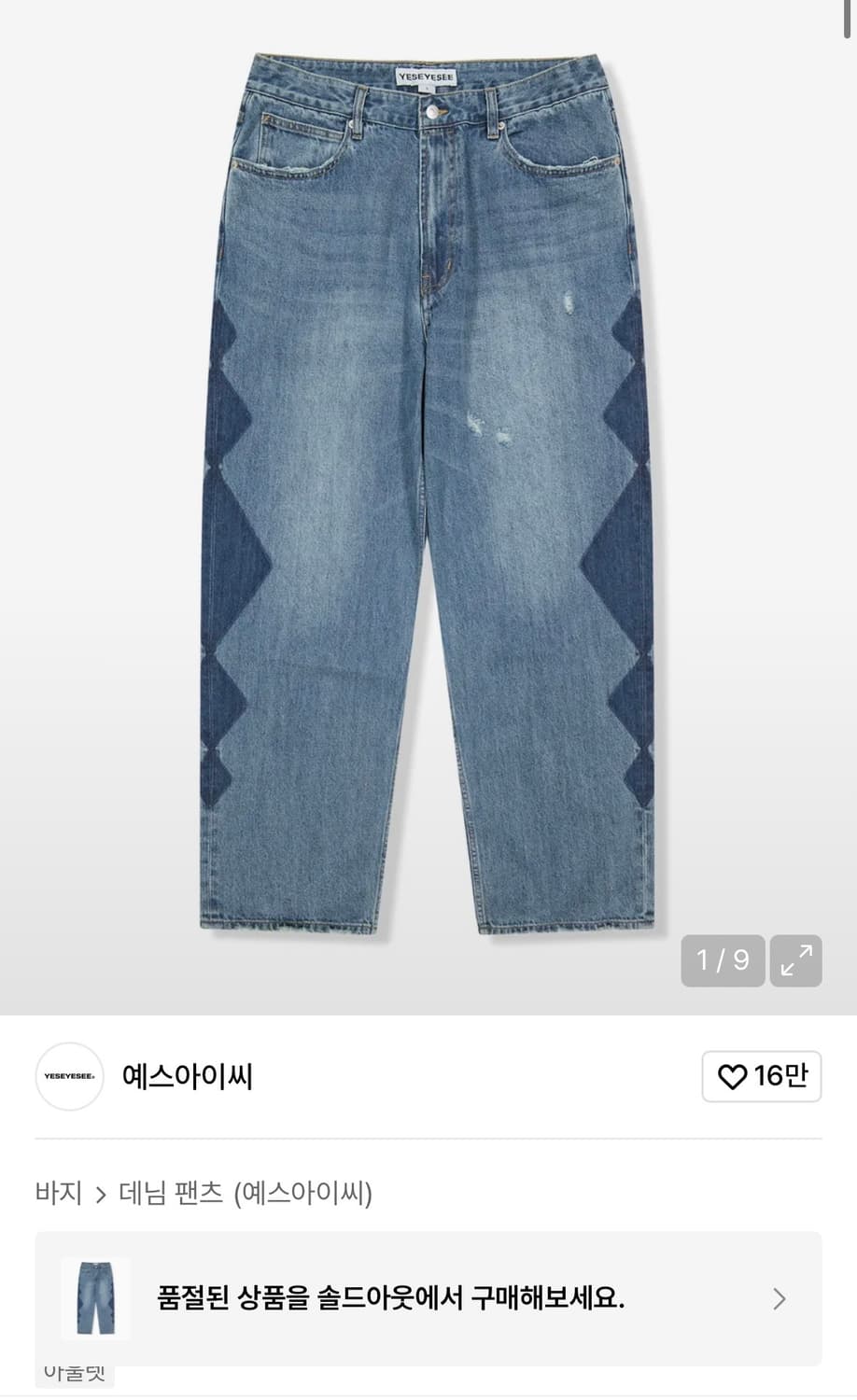857x1400 pixels.
Task: Select the 아울렛 tab at the bottom
Action: (74, 1372)
